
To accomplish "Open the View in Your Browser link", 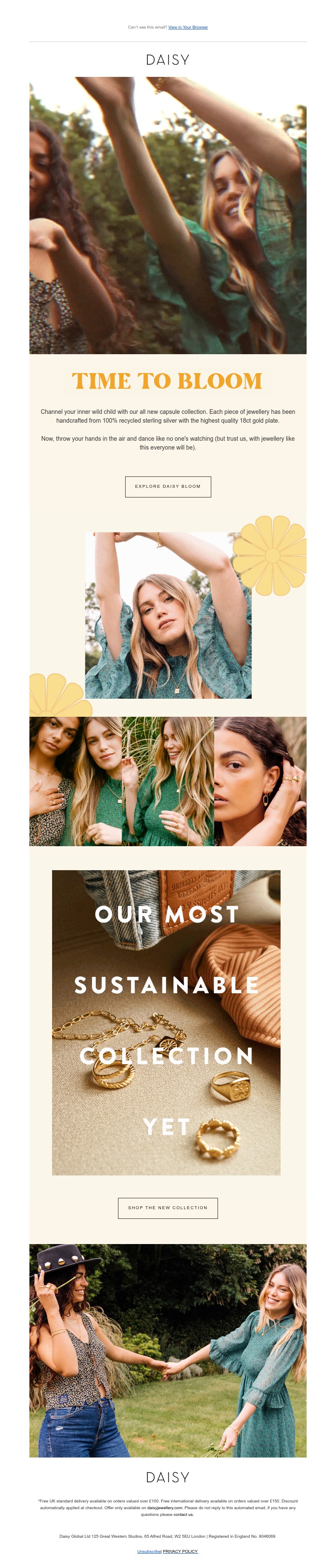I will pyautogui.click(x=188, y=27).
